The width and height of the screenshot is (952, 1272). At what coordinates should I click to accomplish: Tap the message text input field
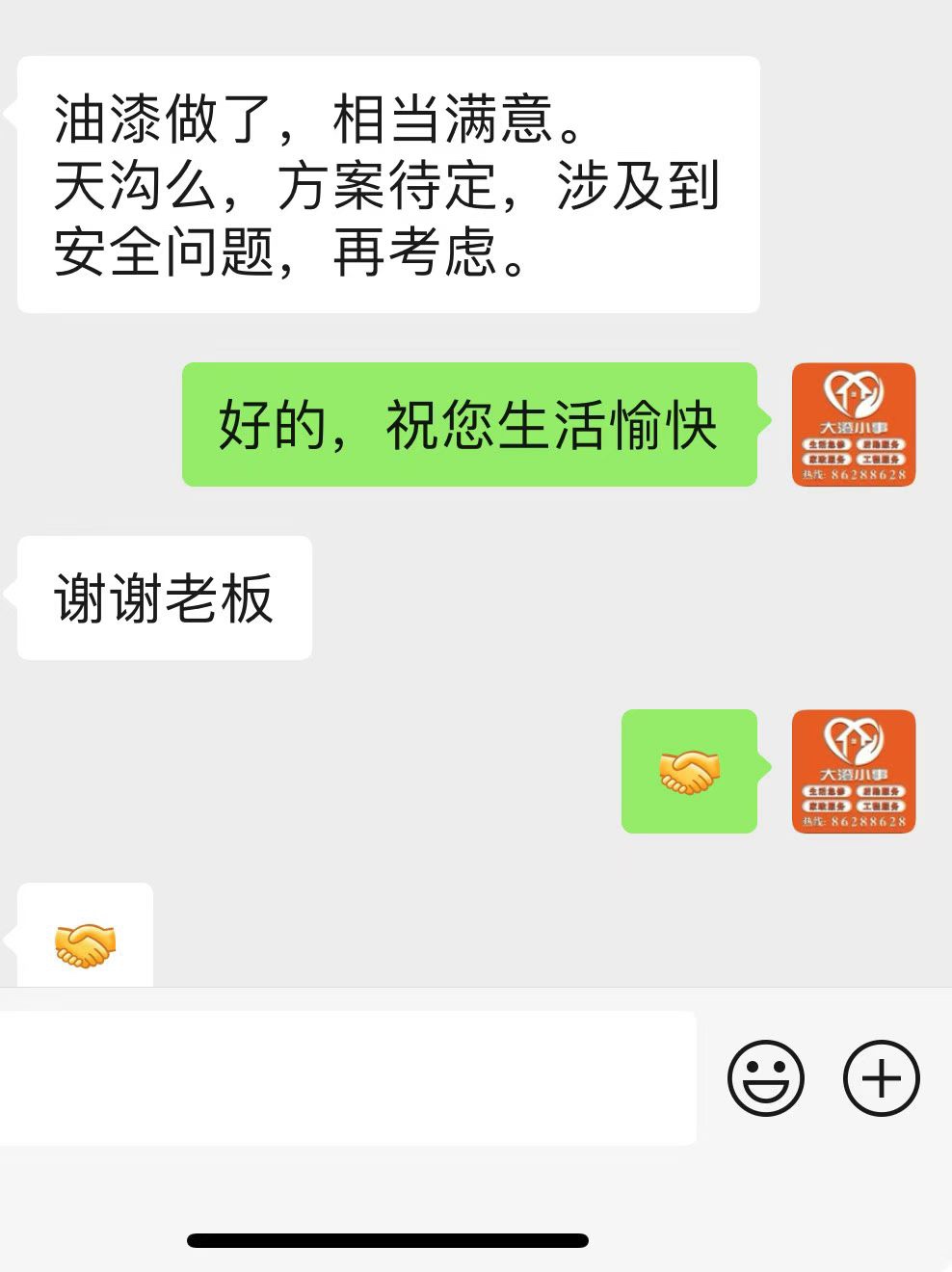coord(347,1077)
